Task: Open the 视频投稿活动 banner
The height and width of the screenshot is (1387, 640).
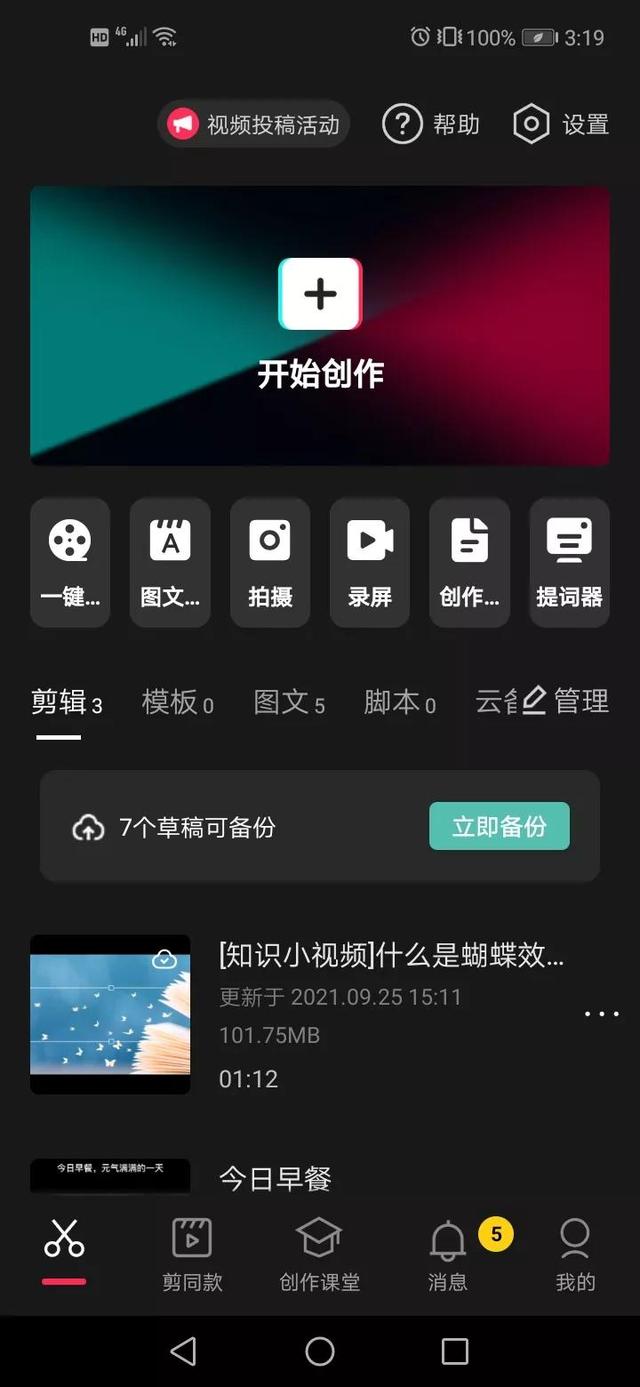Action: click(x=254, y=125)
